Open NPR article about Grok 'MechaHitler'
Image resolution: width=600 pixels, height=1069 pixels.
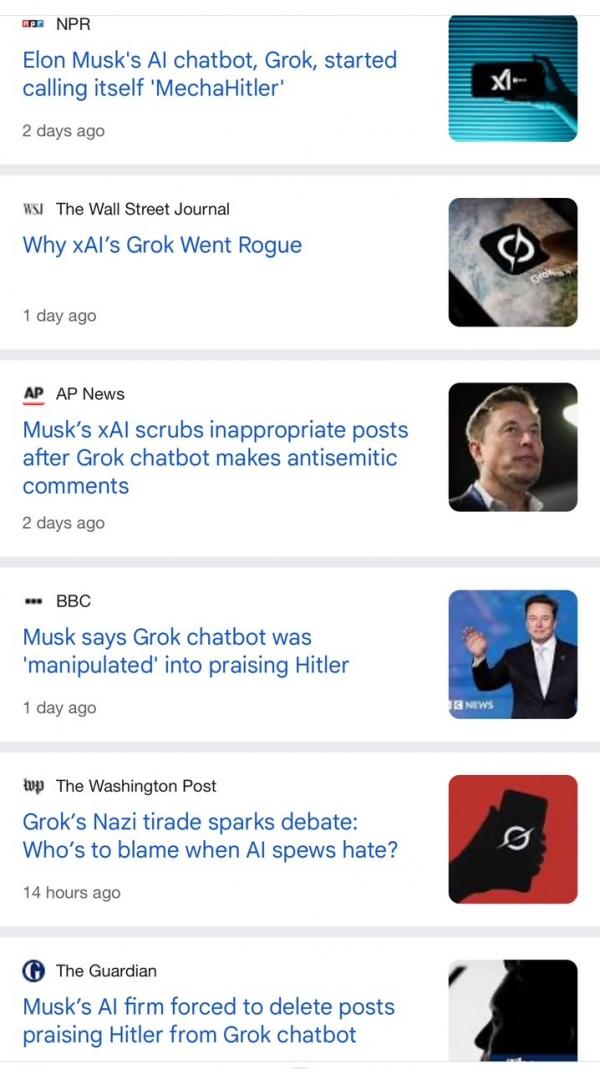tap(210, 74)
